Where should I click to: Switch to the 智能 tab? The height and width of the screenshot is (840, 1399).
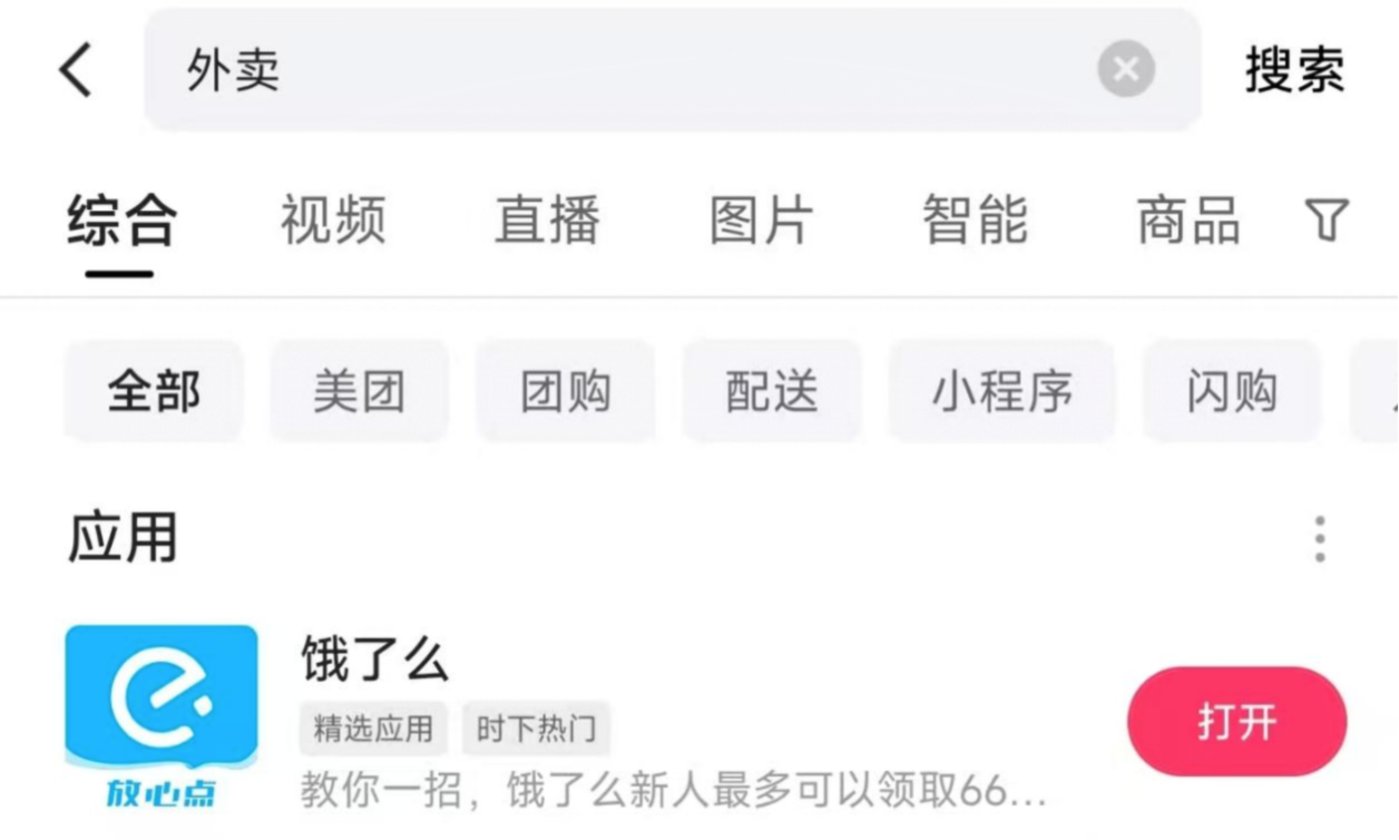tap(975, 220)
